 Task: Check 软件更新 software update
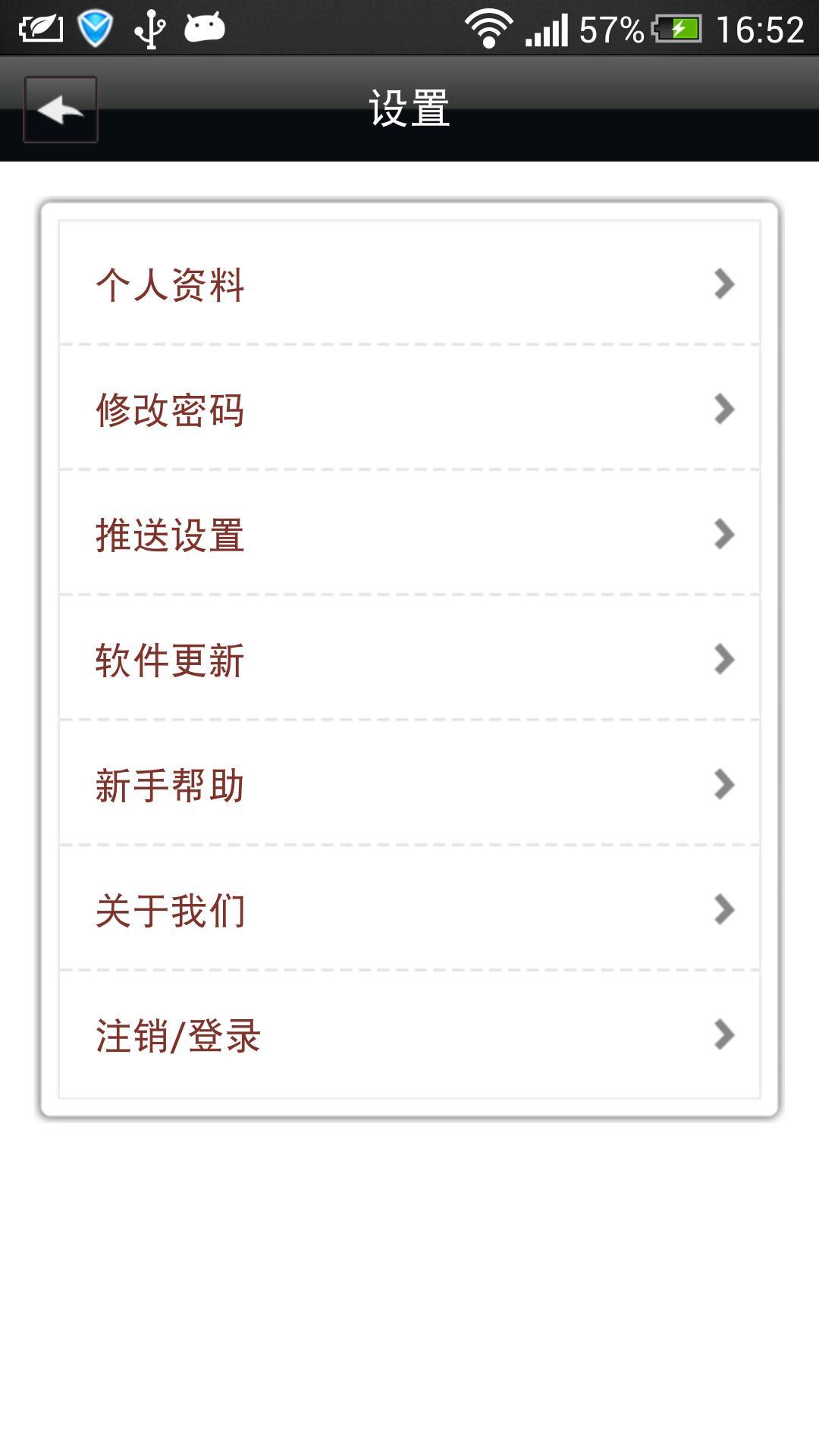[409, 658]
